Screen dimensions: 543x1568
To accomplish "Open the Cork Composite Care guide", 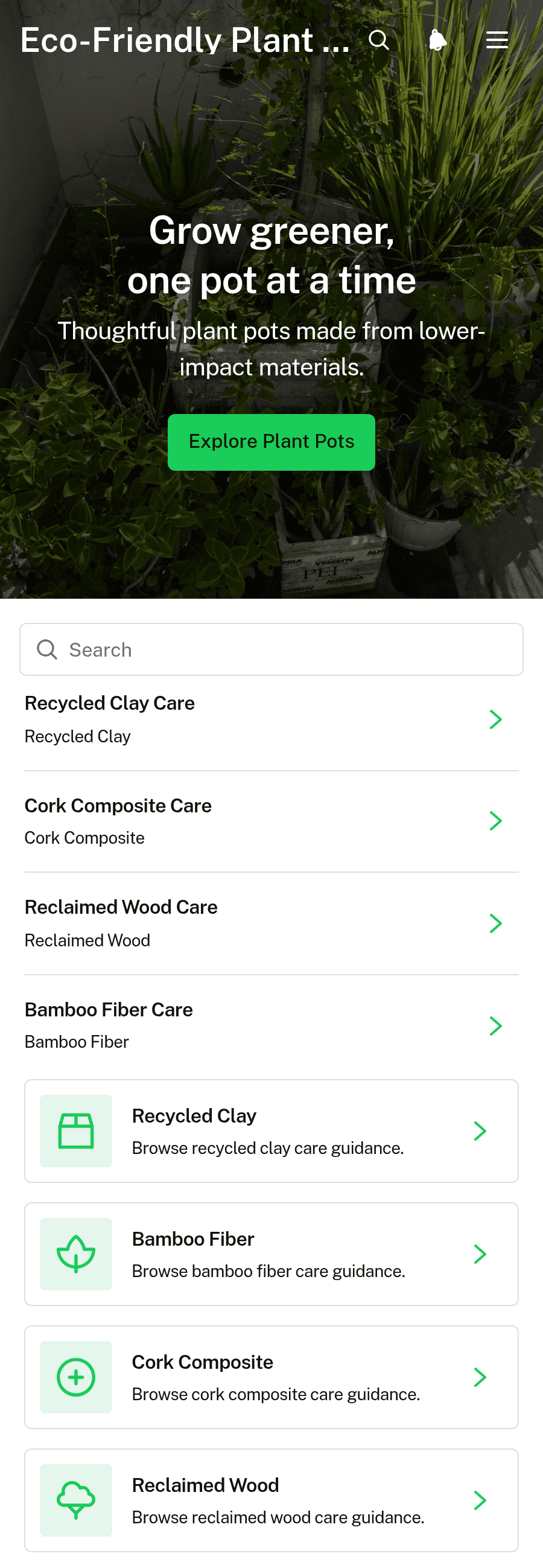I will [271, 822].
